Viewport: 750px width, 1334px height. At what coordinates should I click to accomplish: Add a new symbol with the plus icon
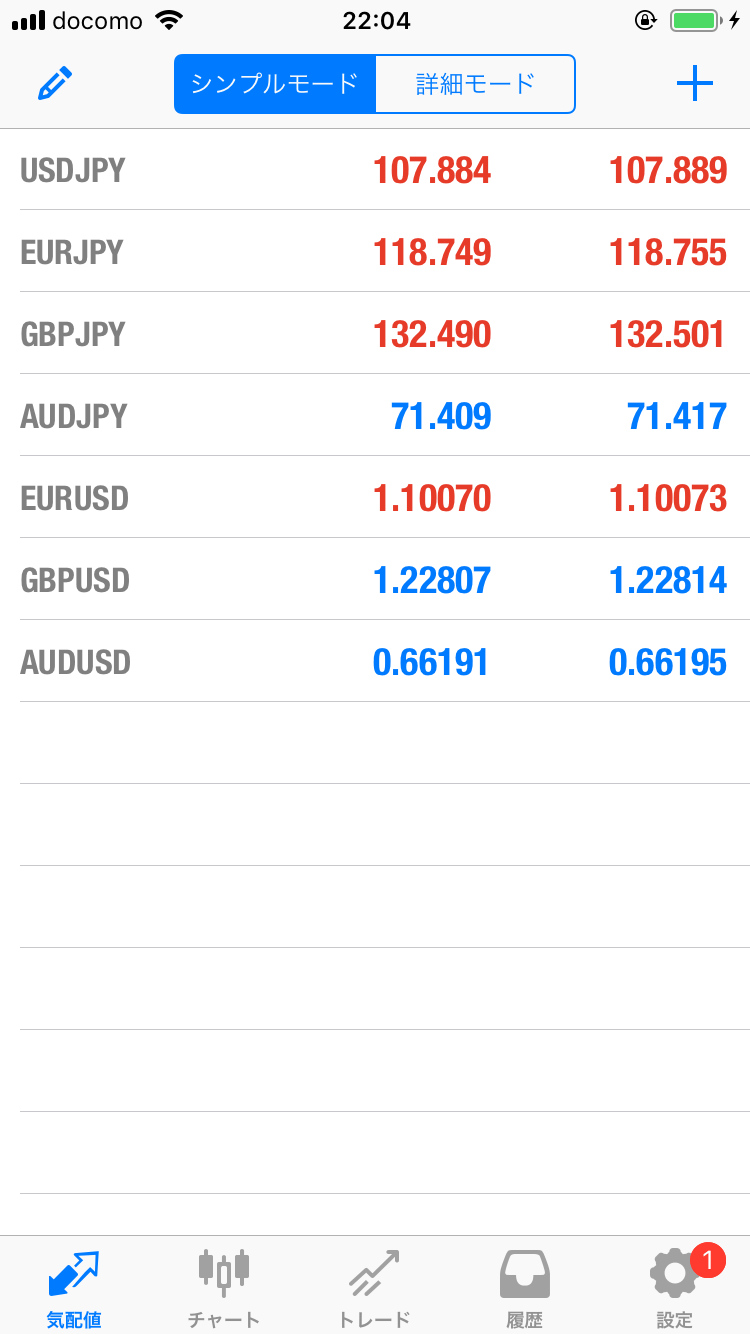point(694,84)
